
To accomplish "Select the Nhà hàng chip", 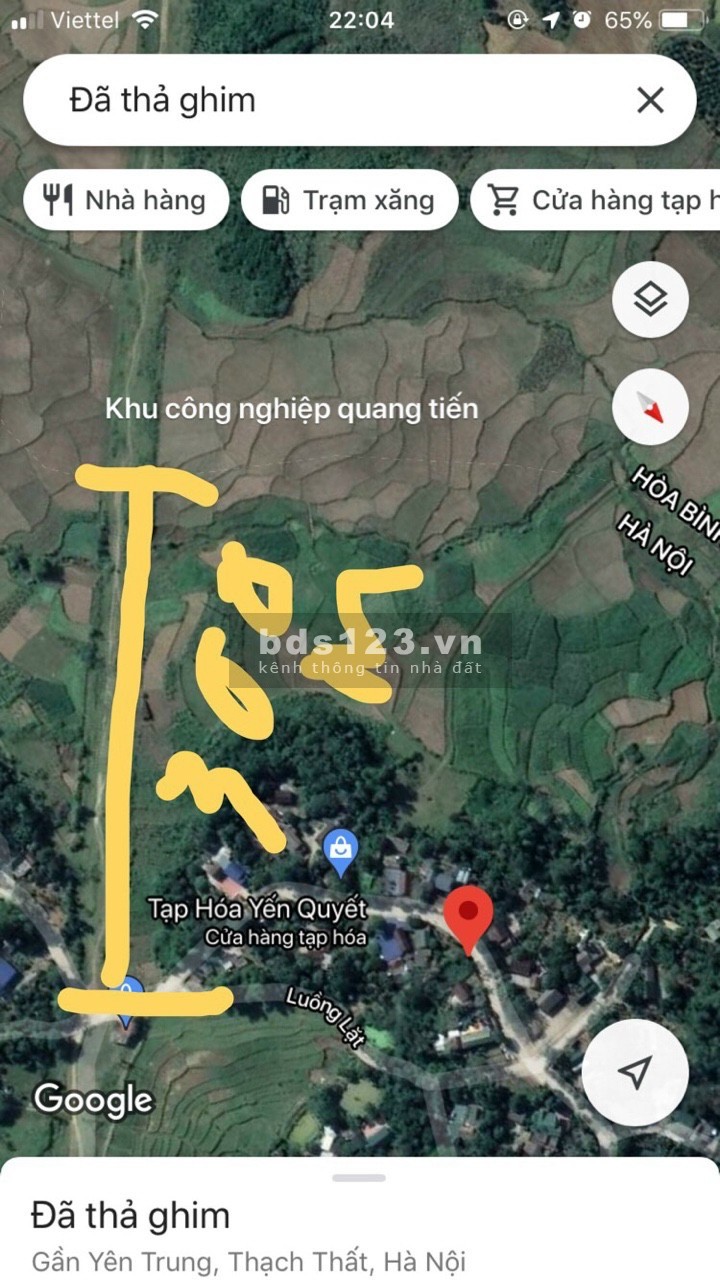I will tap(126, 200).
